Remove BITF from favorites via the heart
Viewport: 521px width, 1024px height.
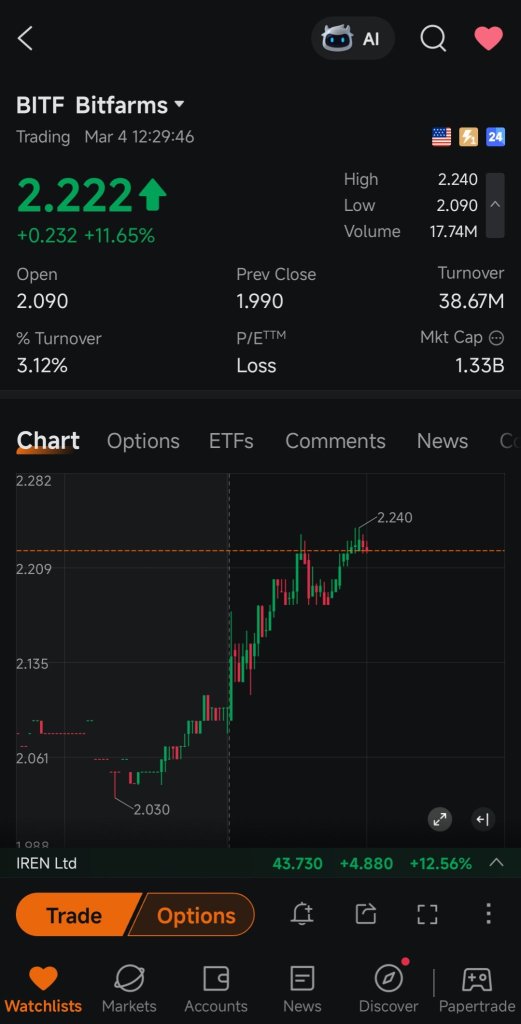(488, 39)
